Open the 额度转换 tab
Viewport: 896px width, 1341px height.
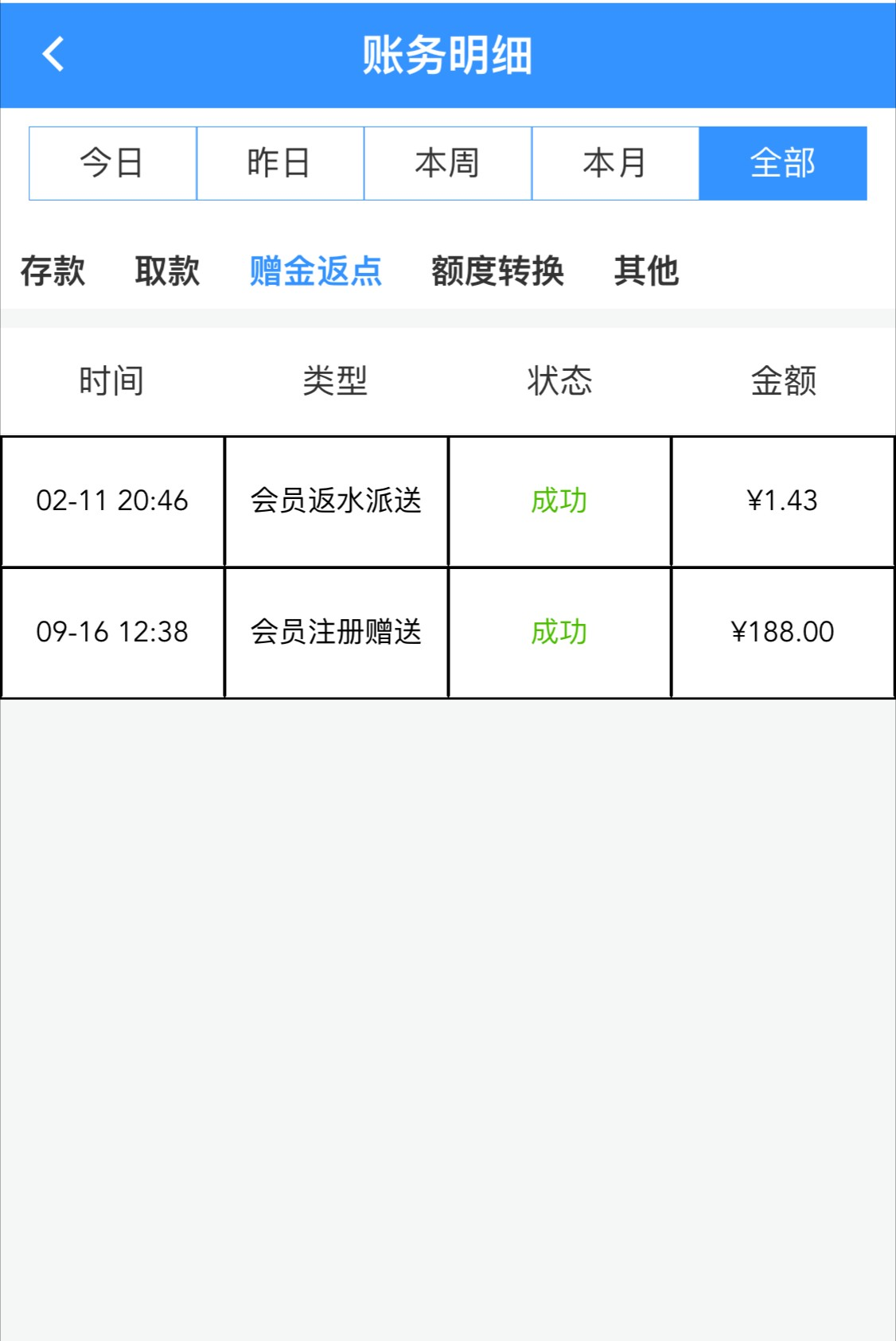[497, 271]
